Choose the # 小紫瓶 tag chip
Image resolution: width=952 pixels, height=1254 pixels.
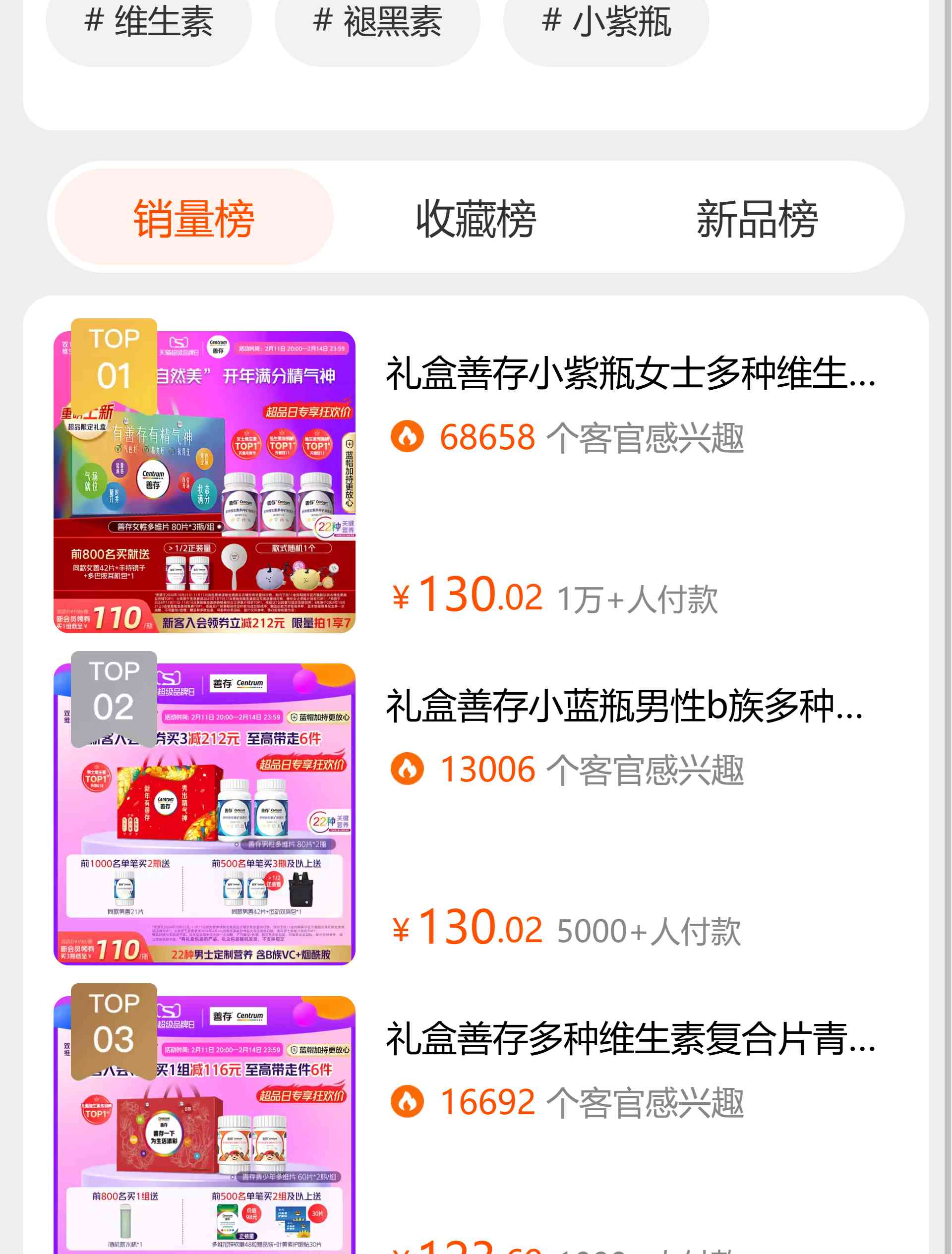606,25
